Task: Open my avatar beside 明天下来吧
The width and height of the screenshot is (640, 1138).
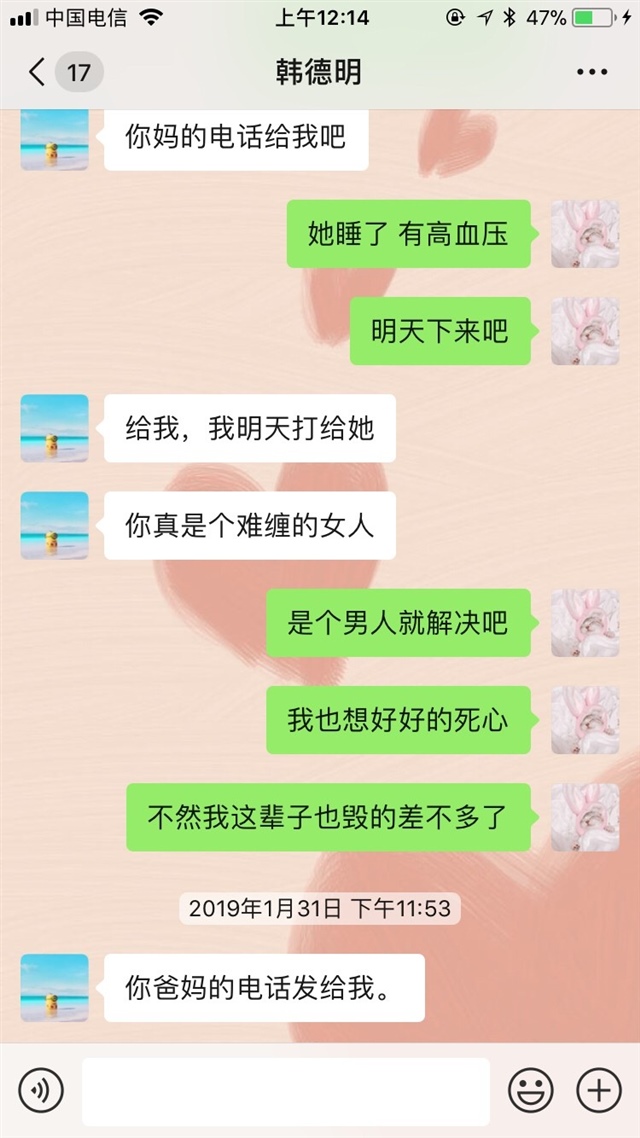Action: pos(585,331)
